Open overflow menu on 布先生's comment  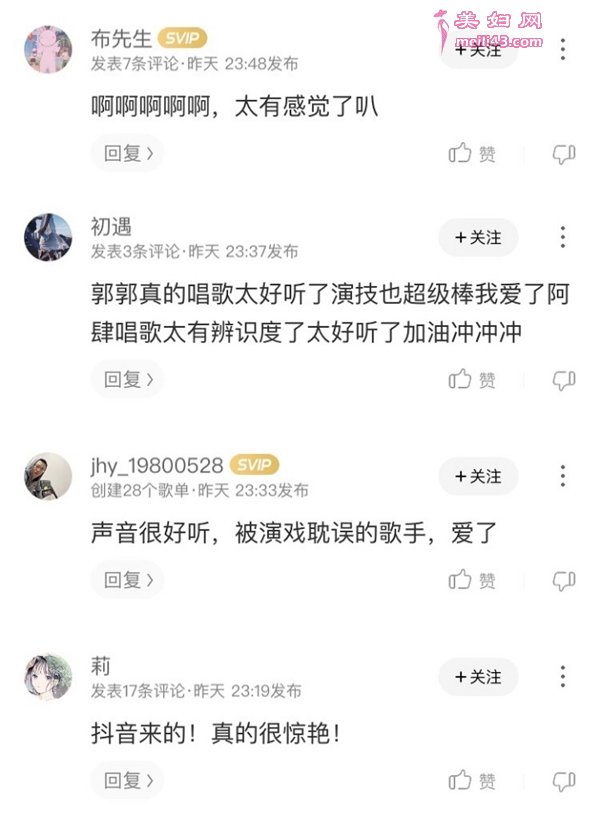coord(563,48)
